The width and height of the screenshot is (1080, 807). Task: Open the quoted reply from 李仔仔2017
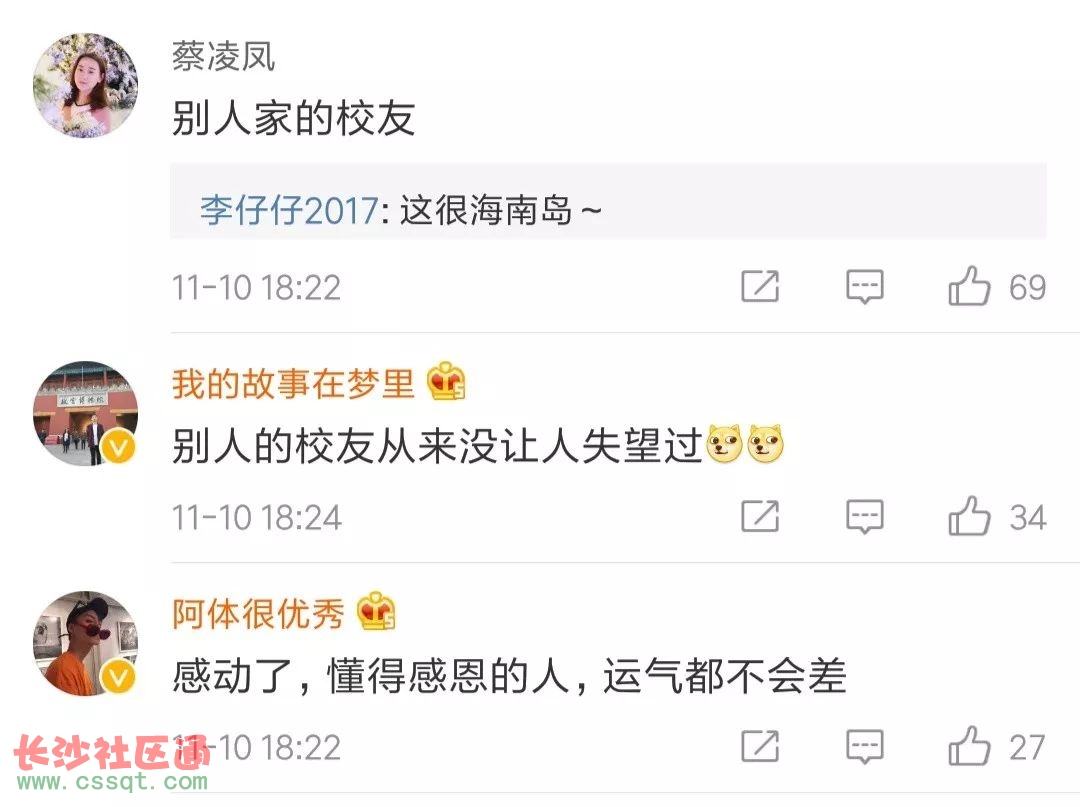click(400, 211)
